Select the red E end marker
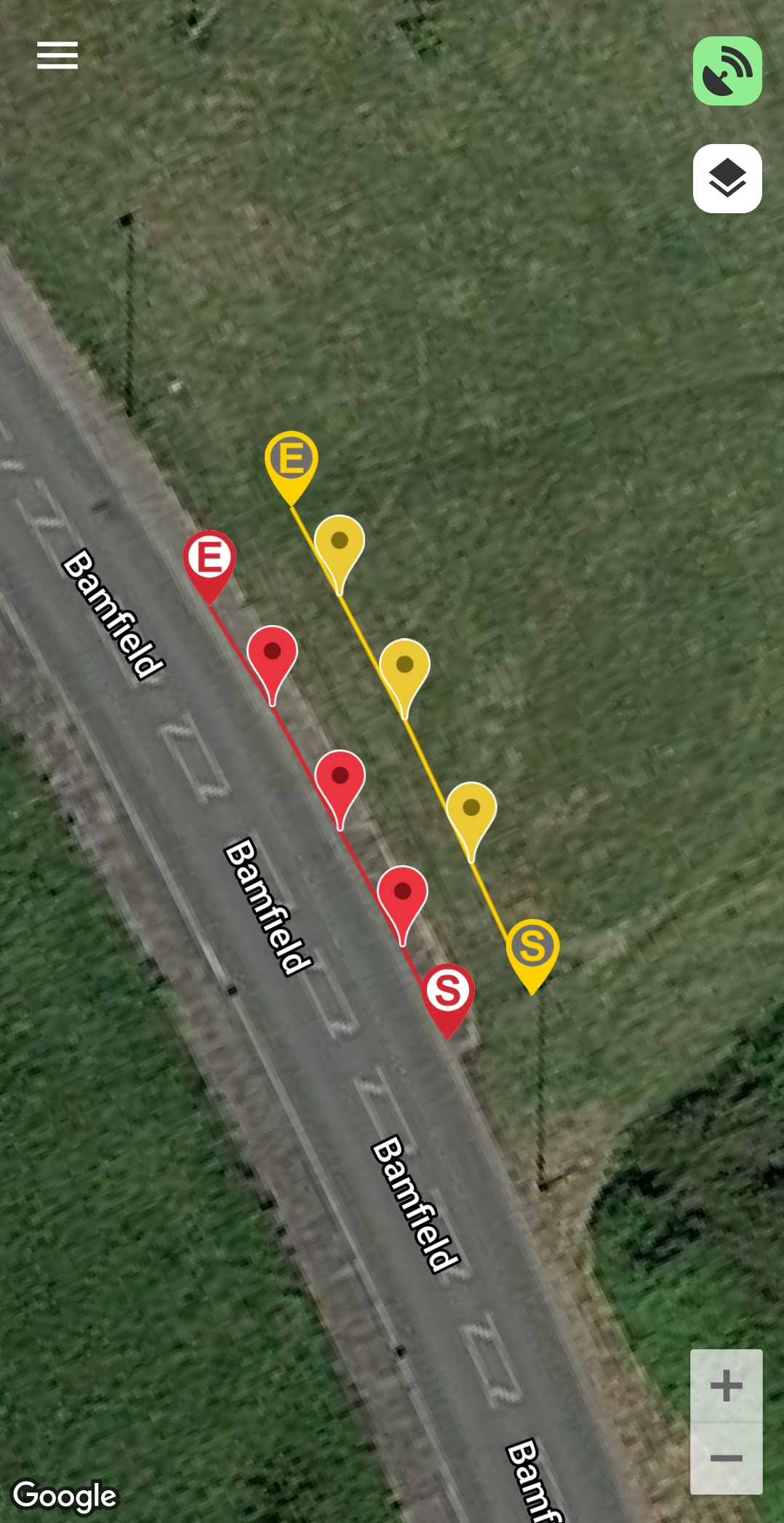The image size is (784, 1523). pos(209,560)
